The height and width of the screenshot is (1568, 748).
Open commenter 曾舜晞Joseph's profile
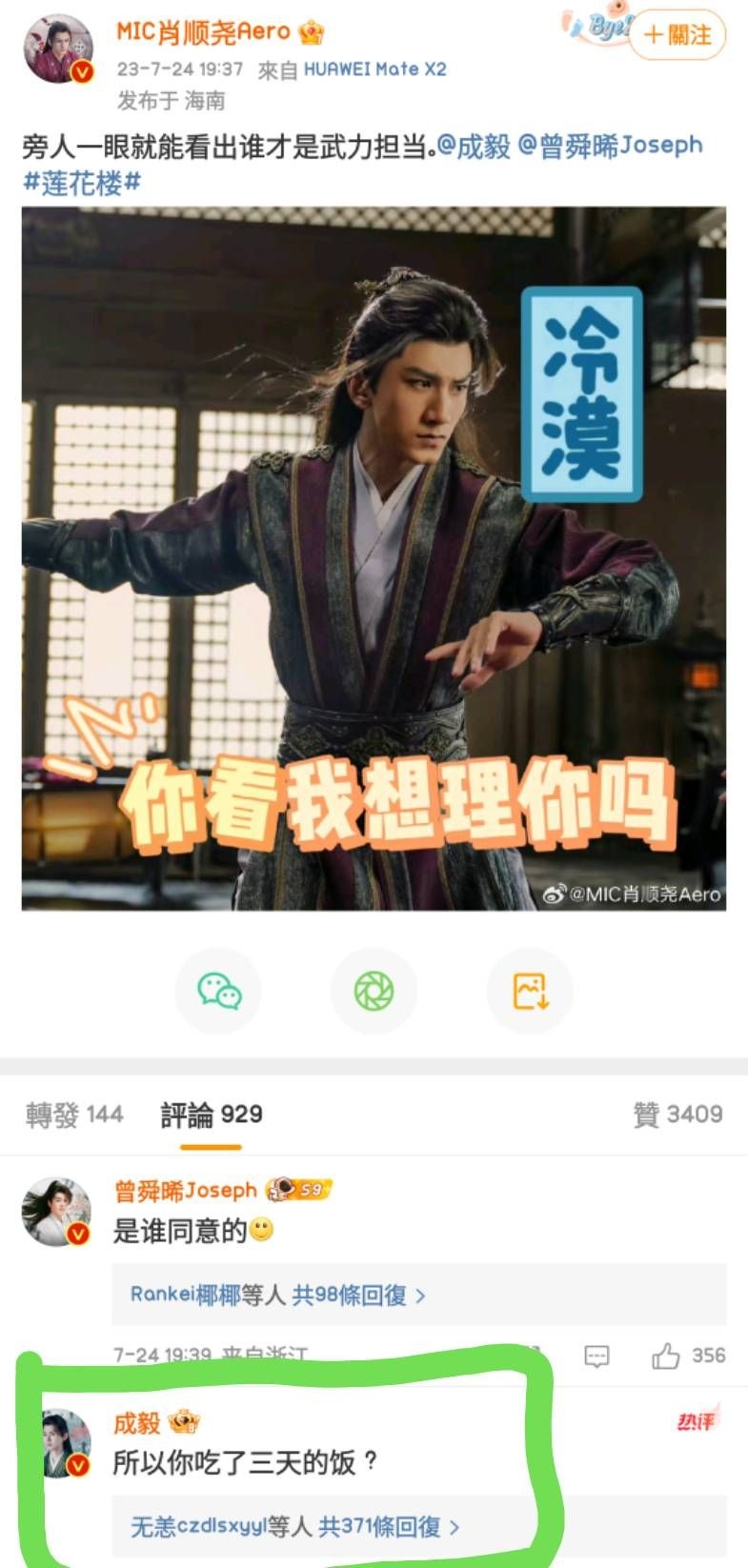56,1211
